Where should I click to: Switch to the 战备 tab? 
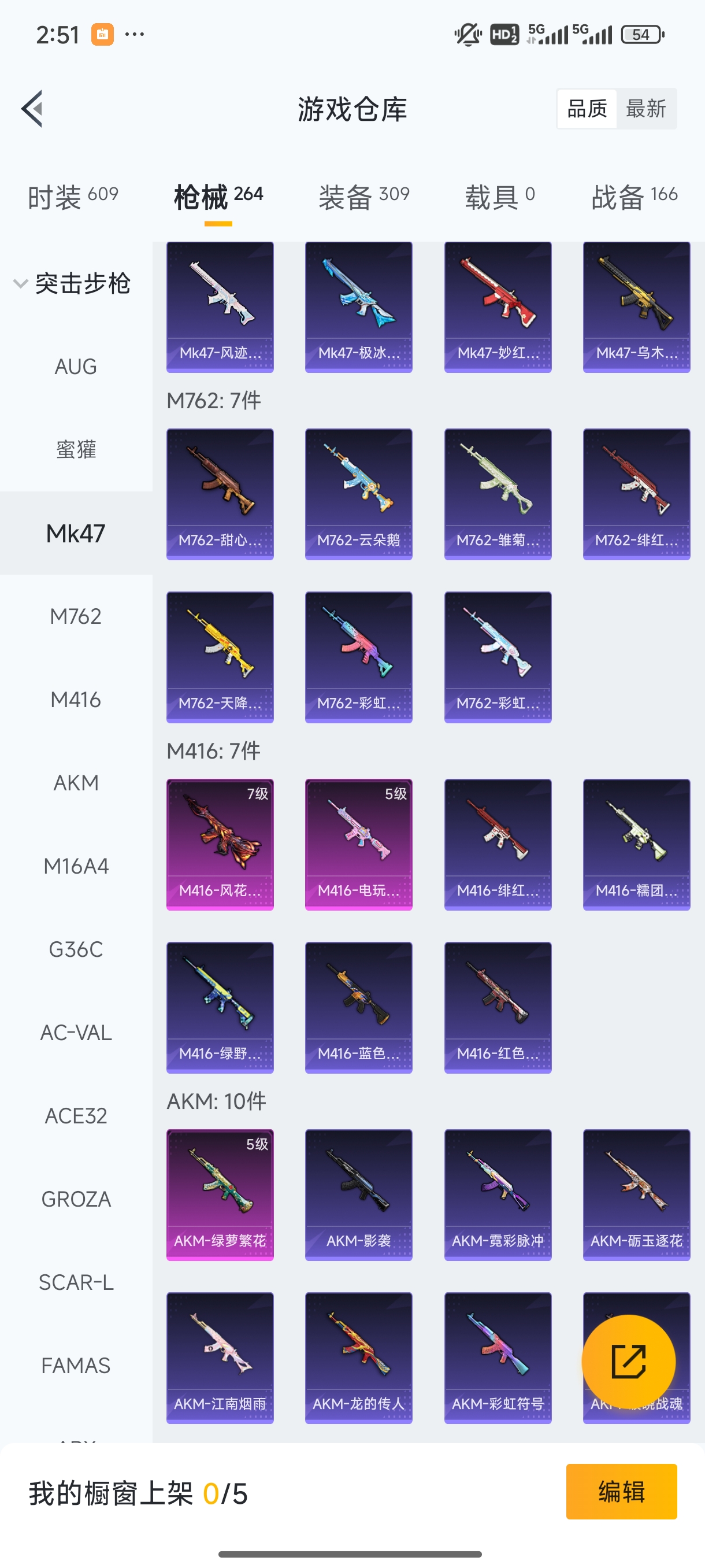[x=634, y=197]
